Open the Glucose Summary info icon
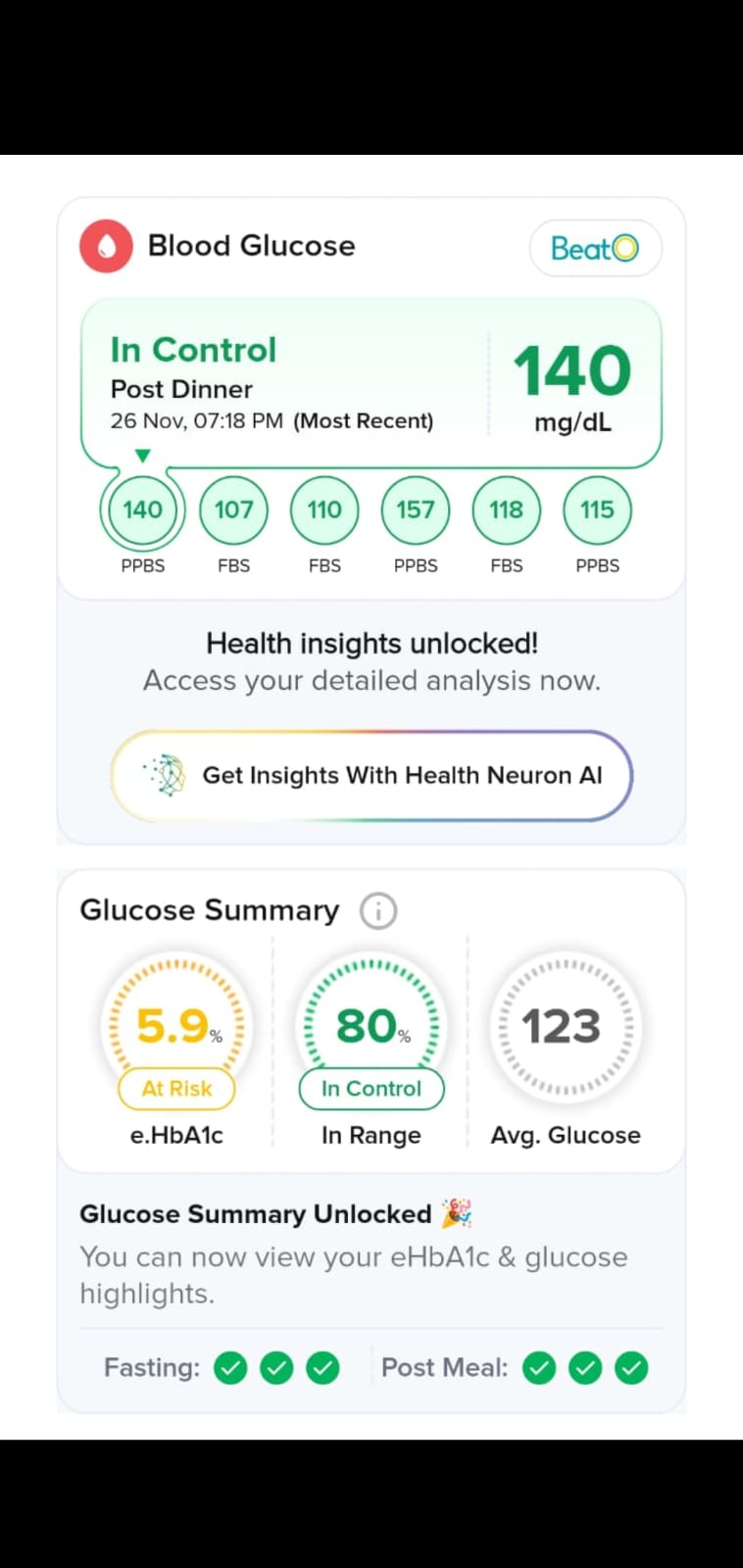Image resolution: width=743 pixels, height=1568 pixels. point(378,911)
